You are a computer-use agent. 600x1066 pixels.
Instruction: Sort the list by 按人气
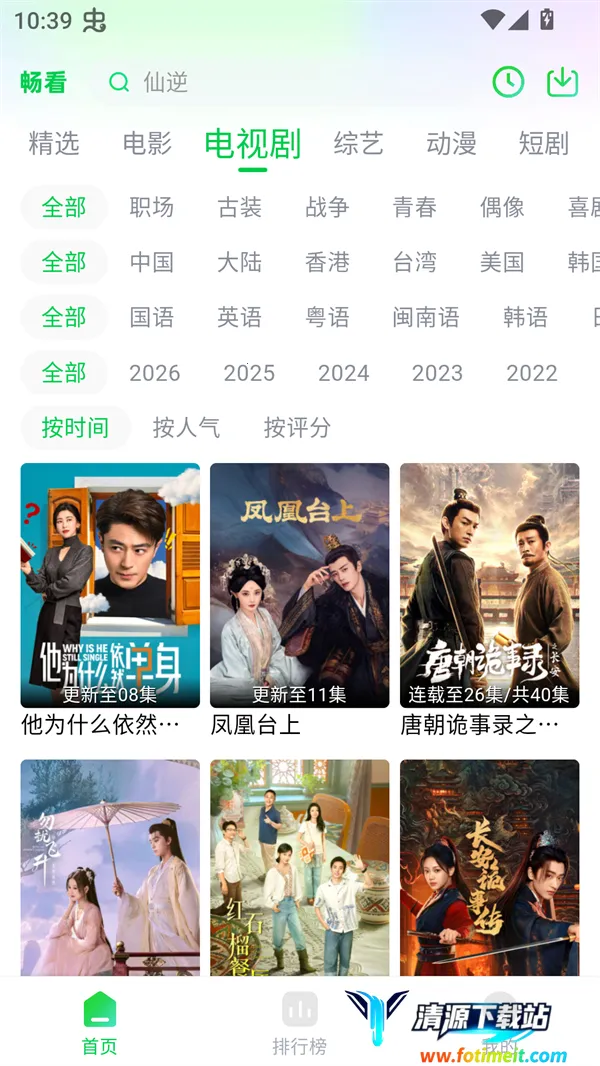tap(186, 428)
